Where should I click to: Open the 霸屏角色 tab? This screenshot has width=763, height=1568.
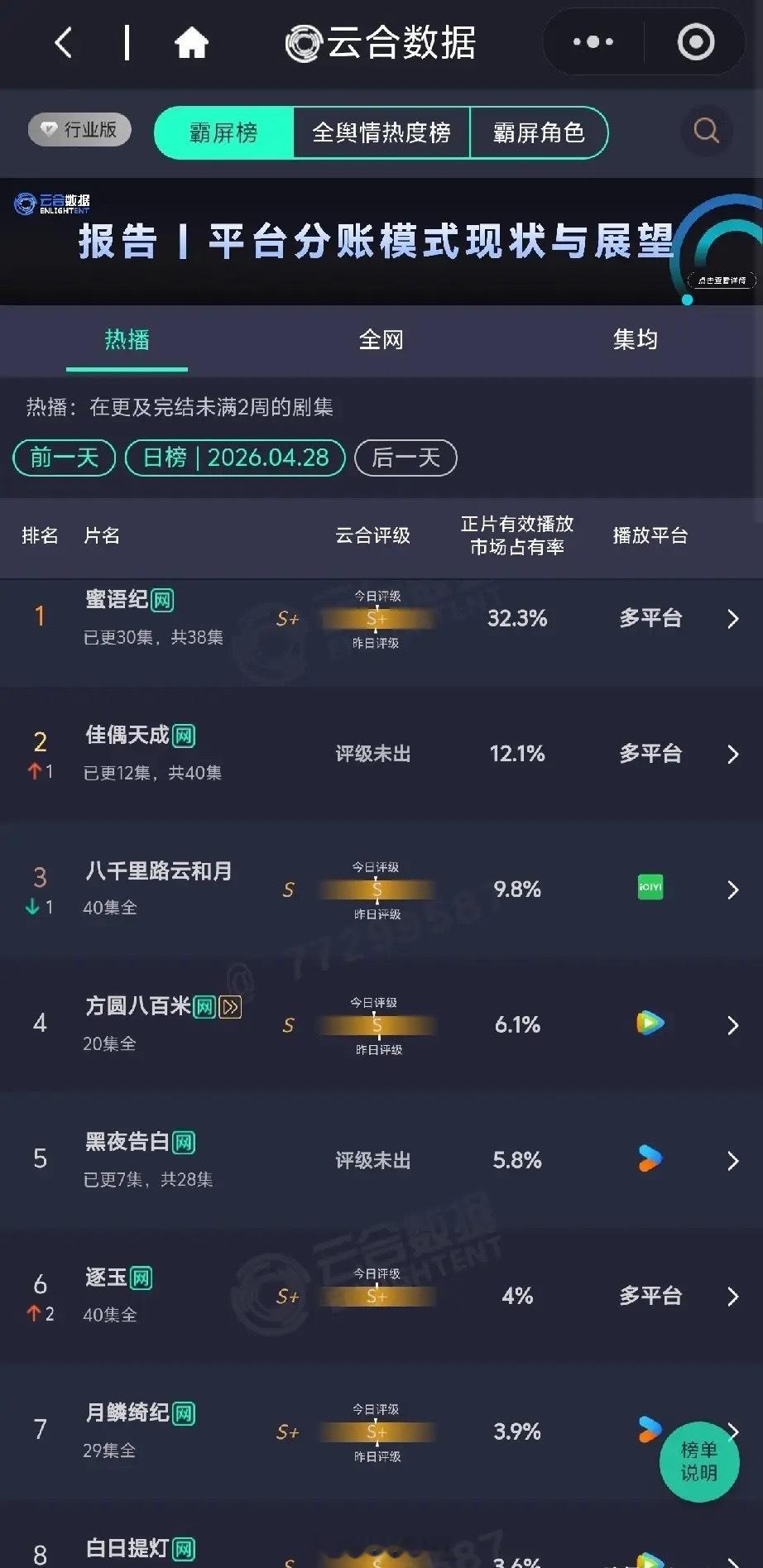tap(539, 132)
